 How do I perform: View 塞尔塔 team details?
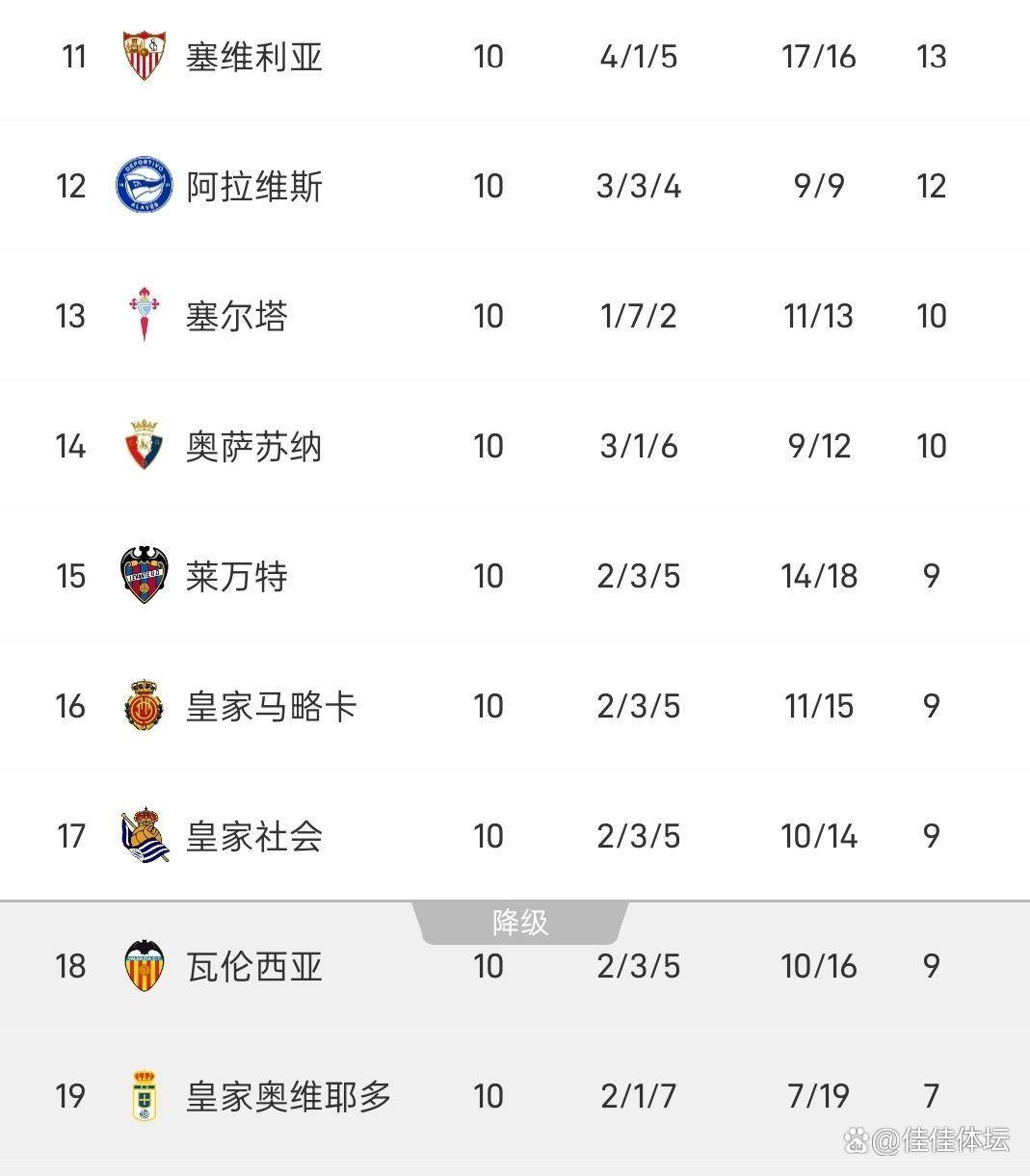[237, 316]
